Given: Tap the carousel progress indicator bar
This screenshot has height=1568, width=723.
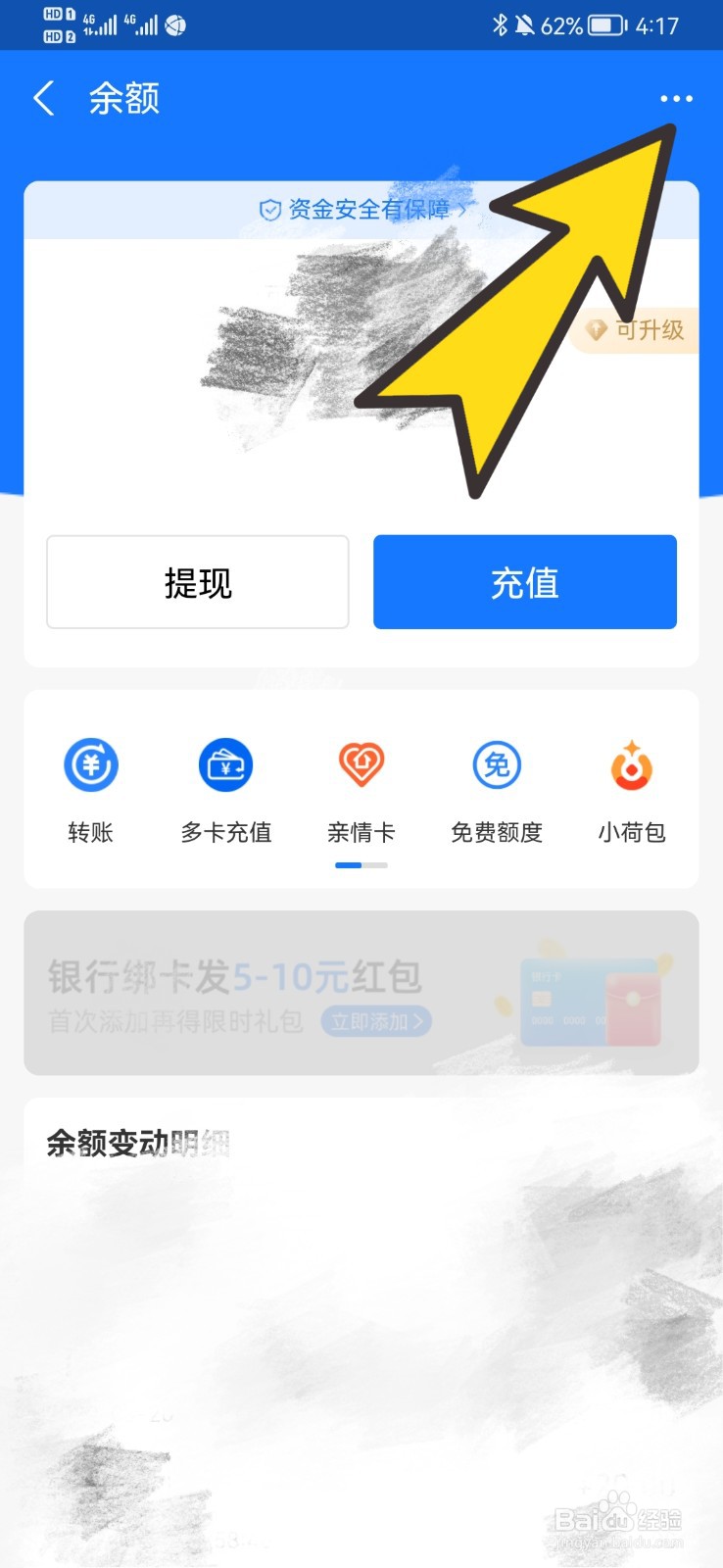Looking at the screenshot, I should (361, 866).
